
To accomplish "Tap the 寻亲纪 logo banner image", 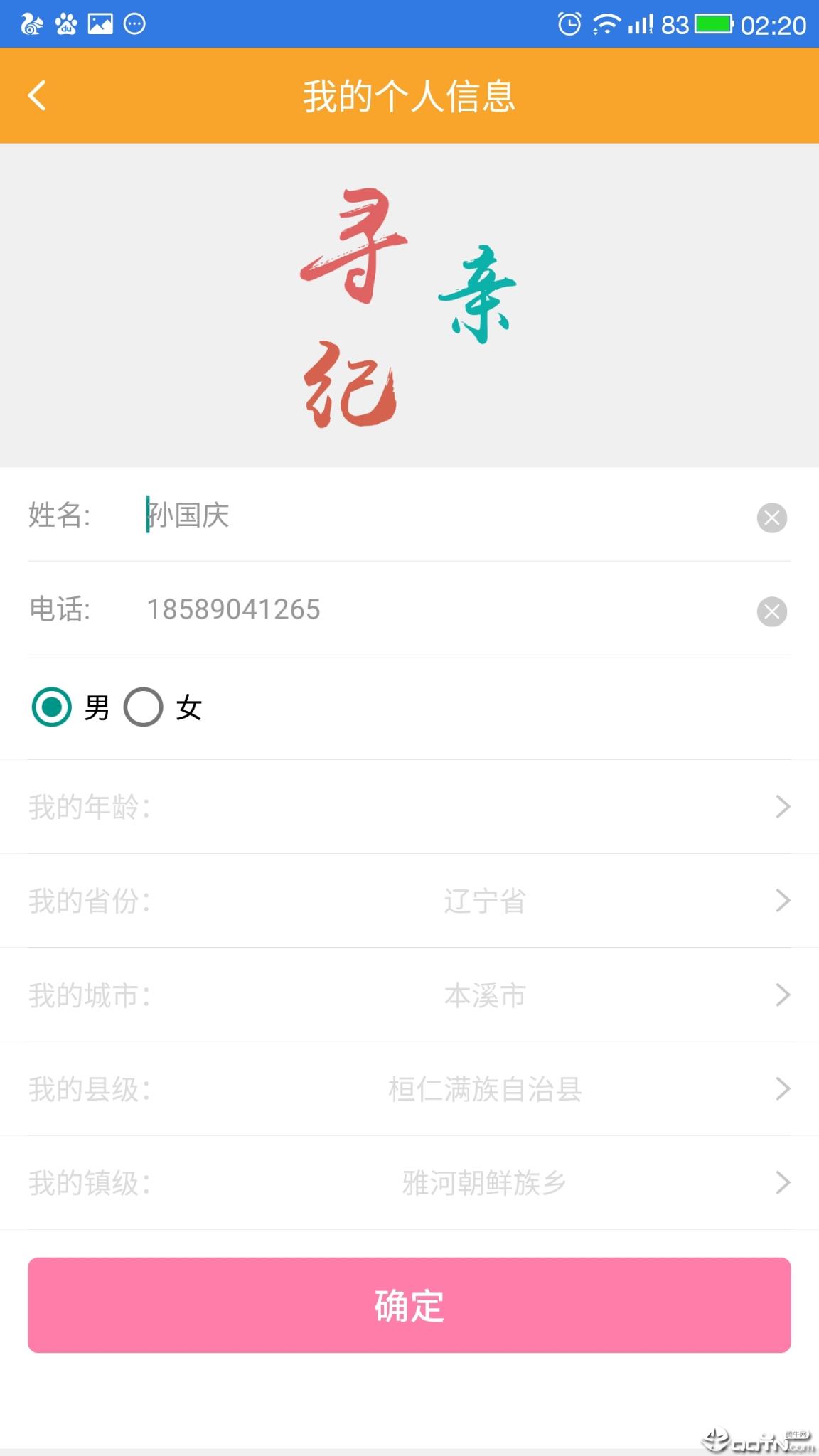I will [x=409, y=306].
